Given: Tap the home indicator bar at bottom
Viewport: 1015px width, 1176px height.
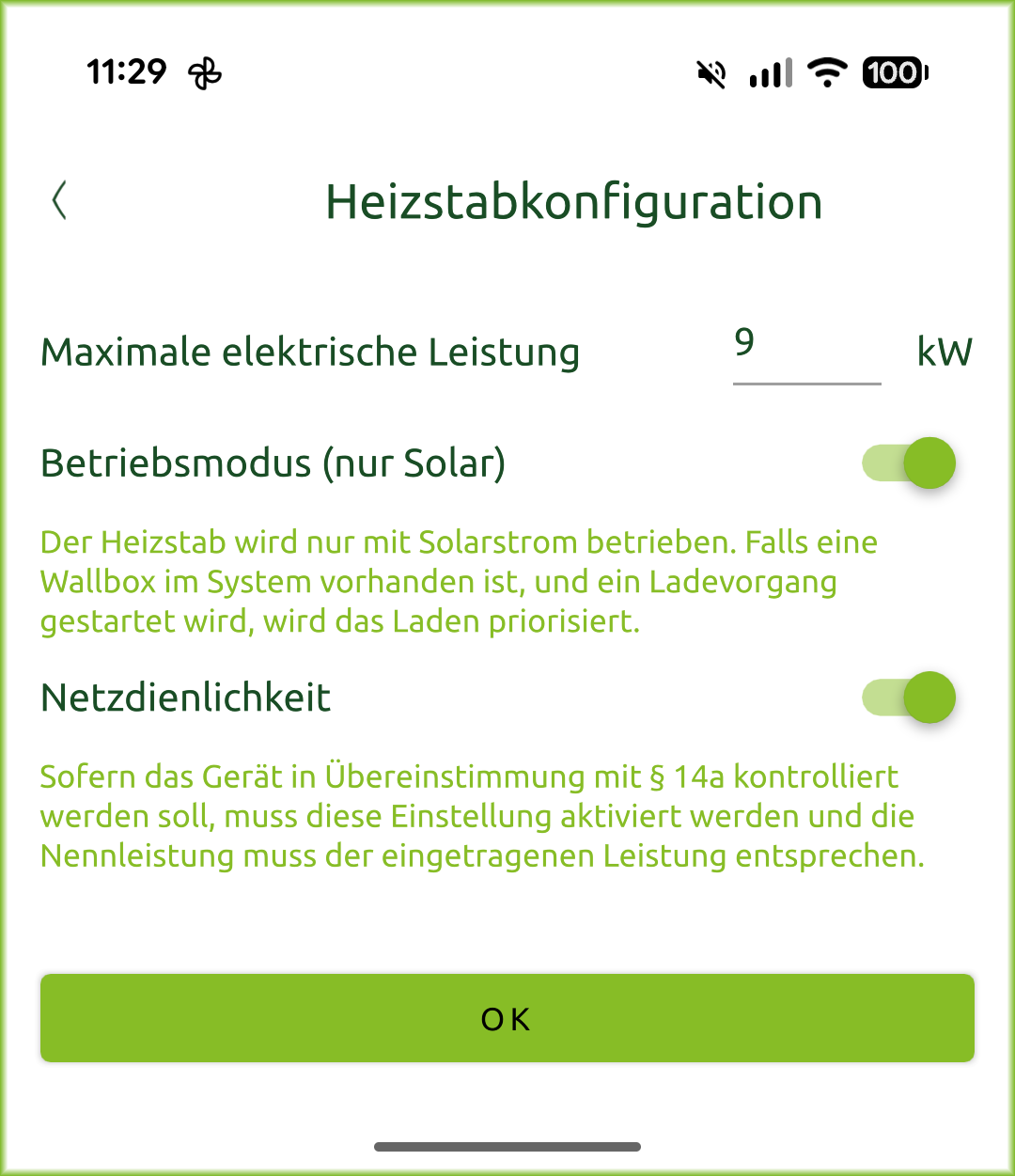Looking at the screenshot, I should (x=507, y=1146).
